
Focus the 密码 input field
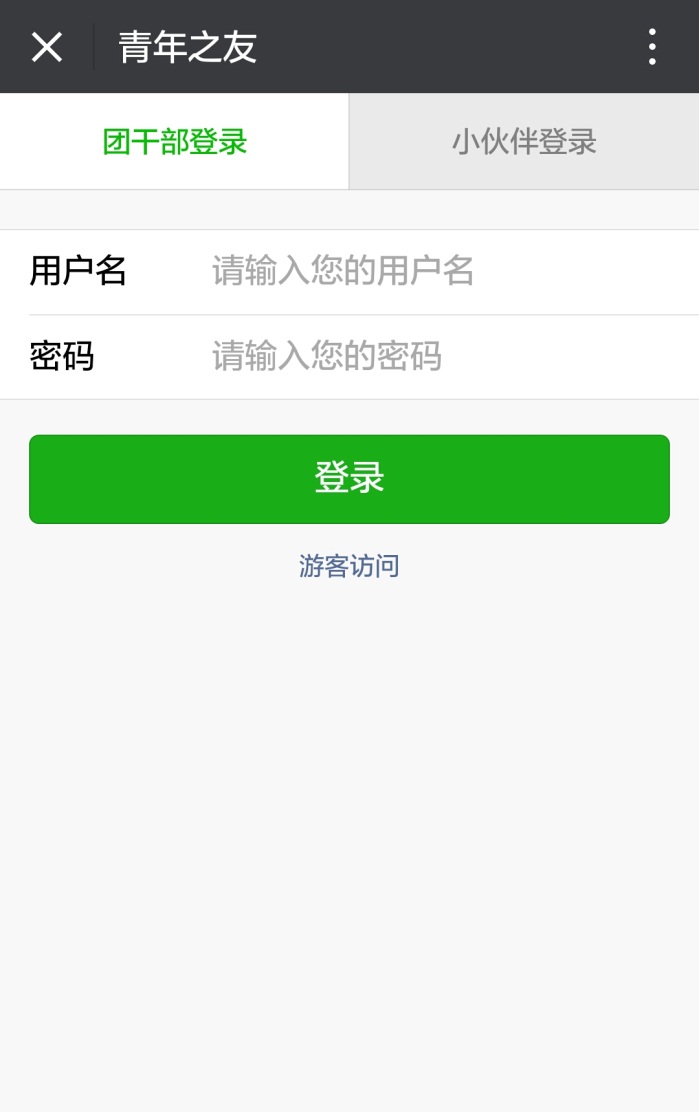[x=440, y=356]
